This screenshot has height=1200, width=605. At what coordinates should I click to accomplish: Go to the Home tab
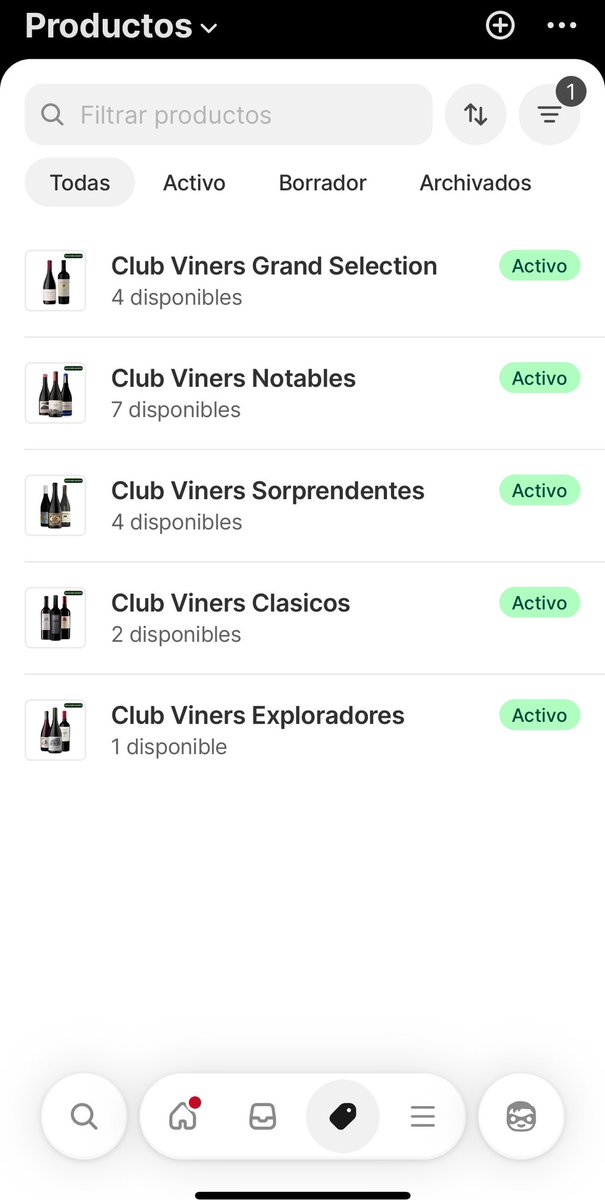pos(183,1116)
